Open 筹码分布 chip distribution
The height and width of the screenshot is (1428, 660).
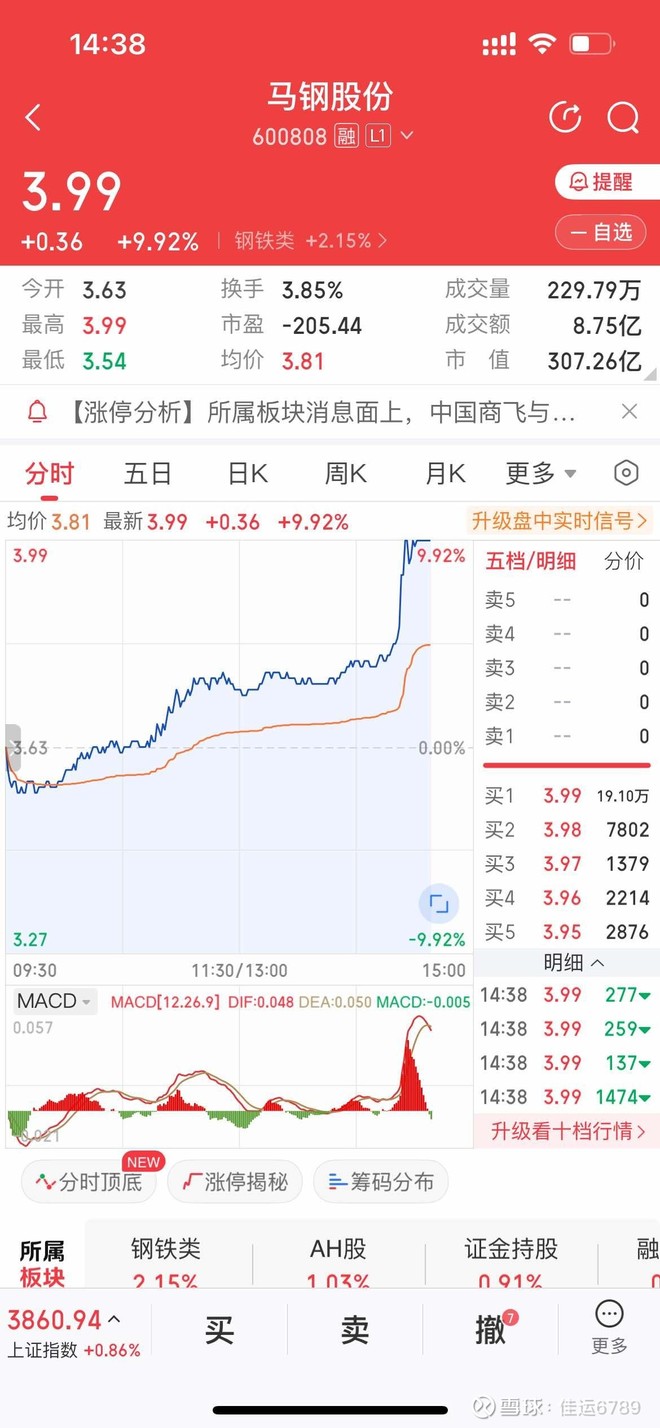(x=381, y=1182)
